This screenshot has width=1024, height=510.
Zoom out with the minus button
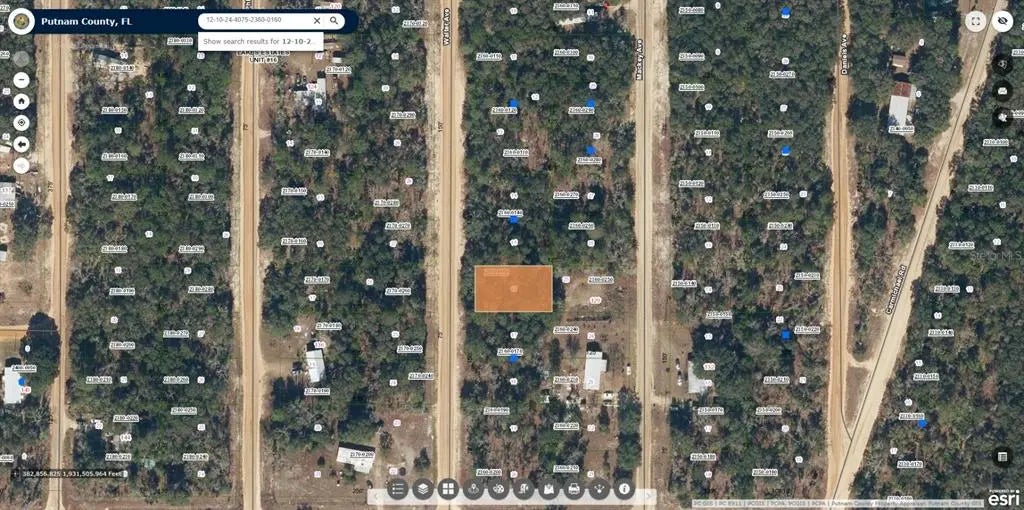click(21, 79)
